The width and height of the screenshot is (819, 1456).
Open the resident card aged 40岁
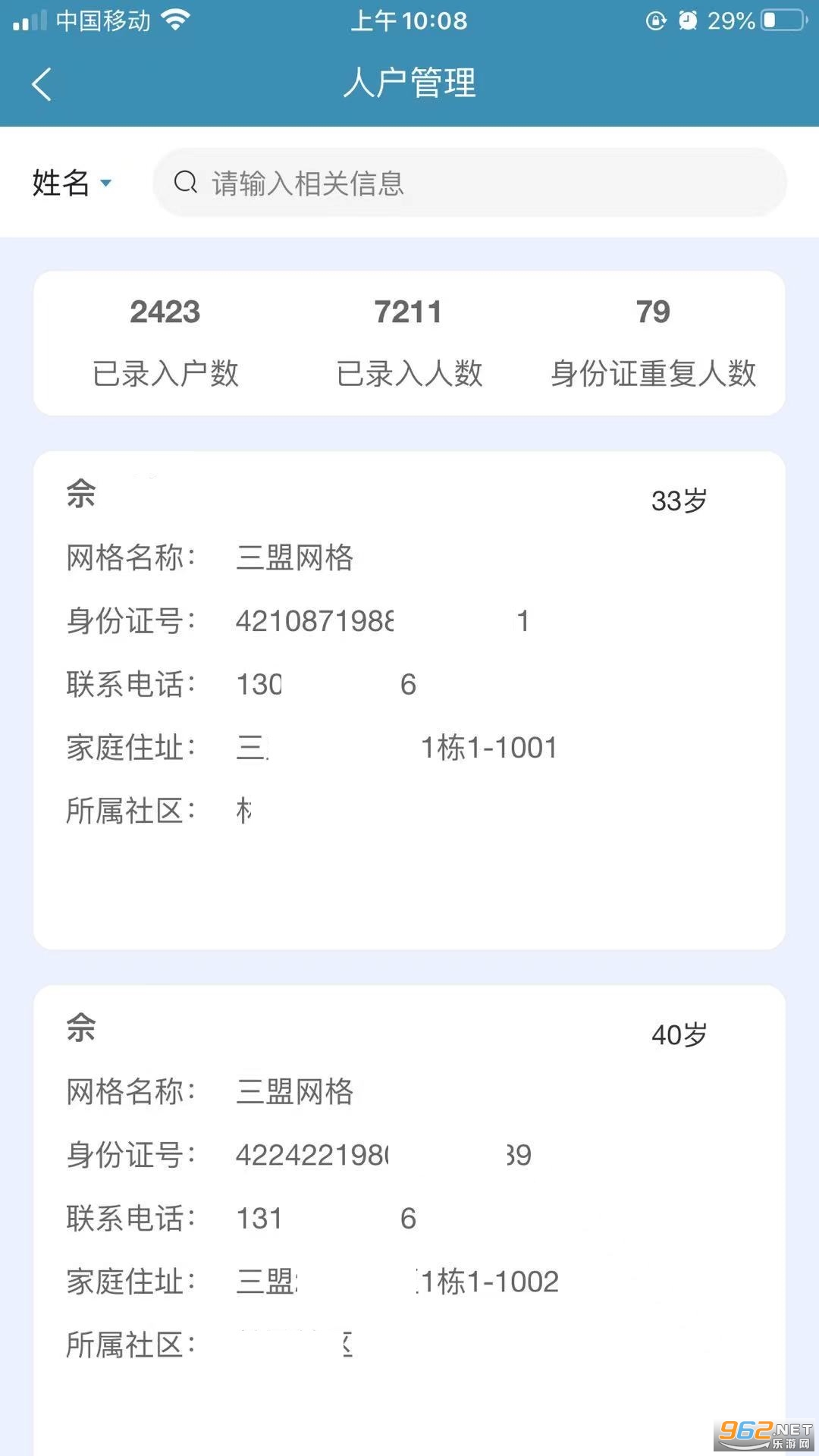coord(409,1213)
